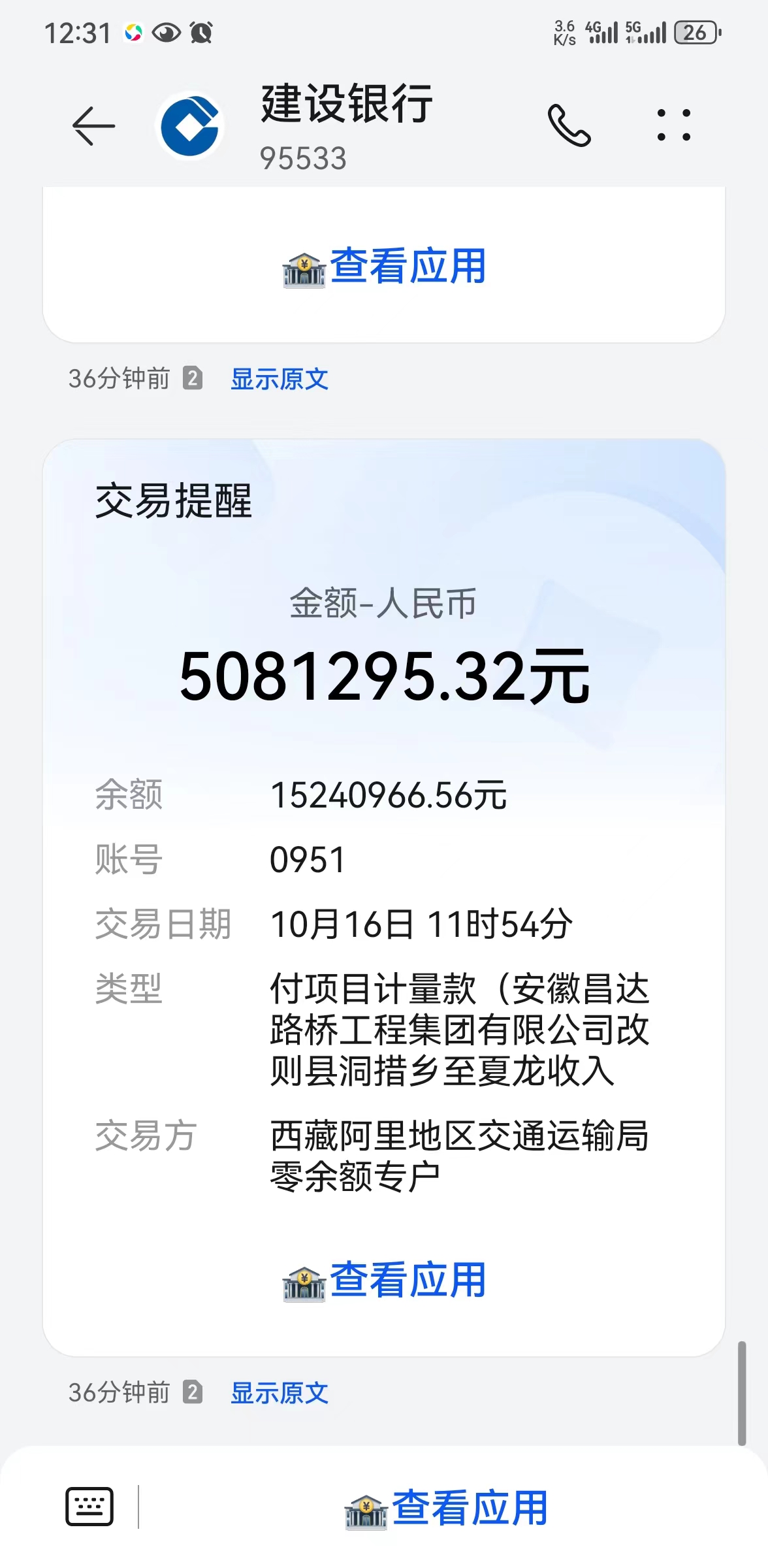Tap 显示原文 above the 交易提醒 card
This screenshot has height=1568, width=768.
(x=280, y=379)
